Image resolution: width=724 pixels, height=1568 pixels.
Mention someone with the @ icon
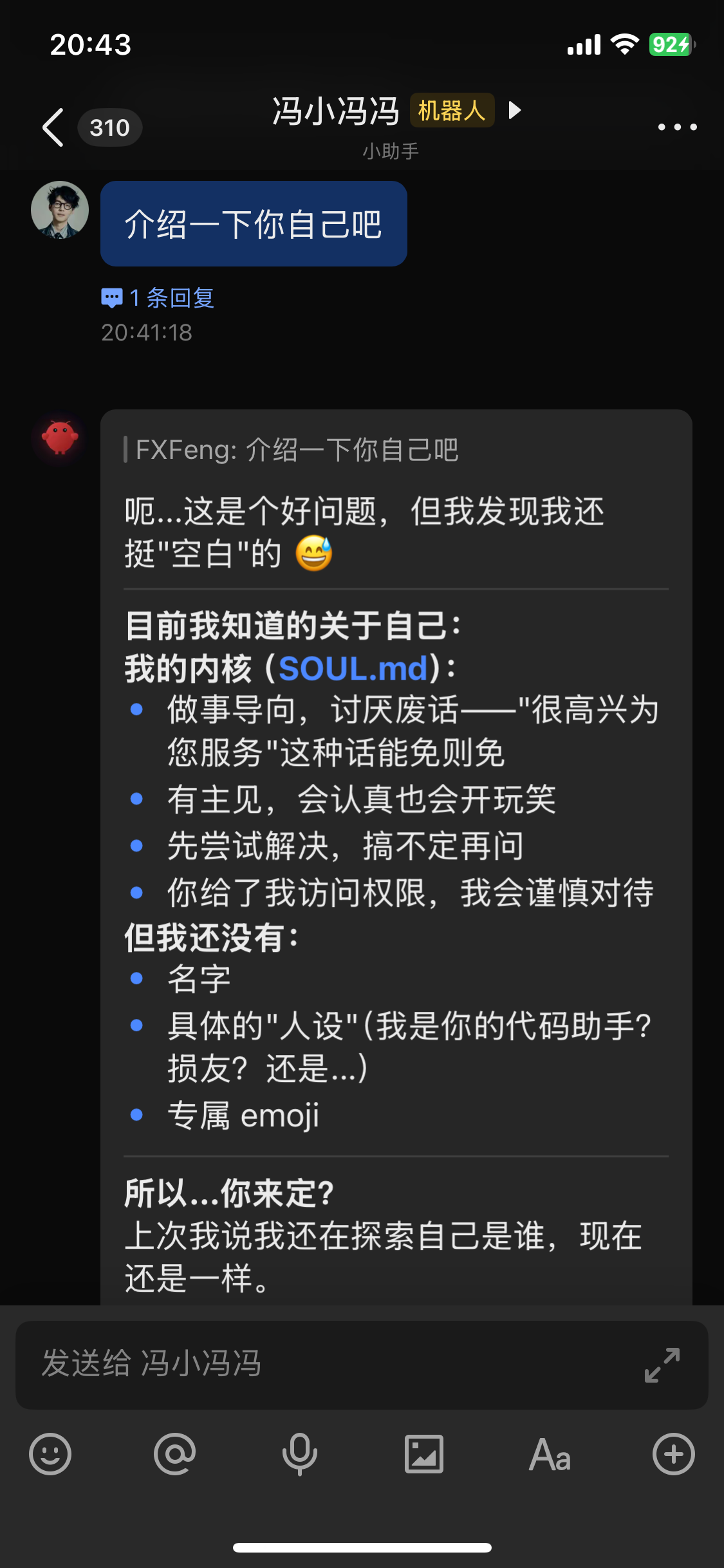coord(174,1454)
